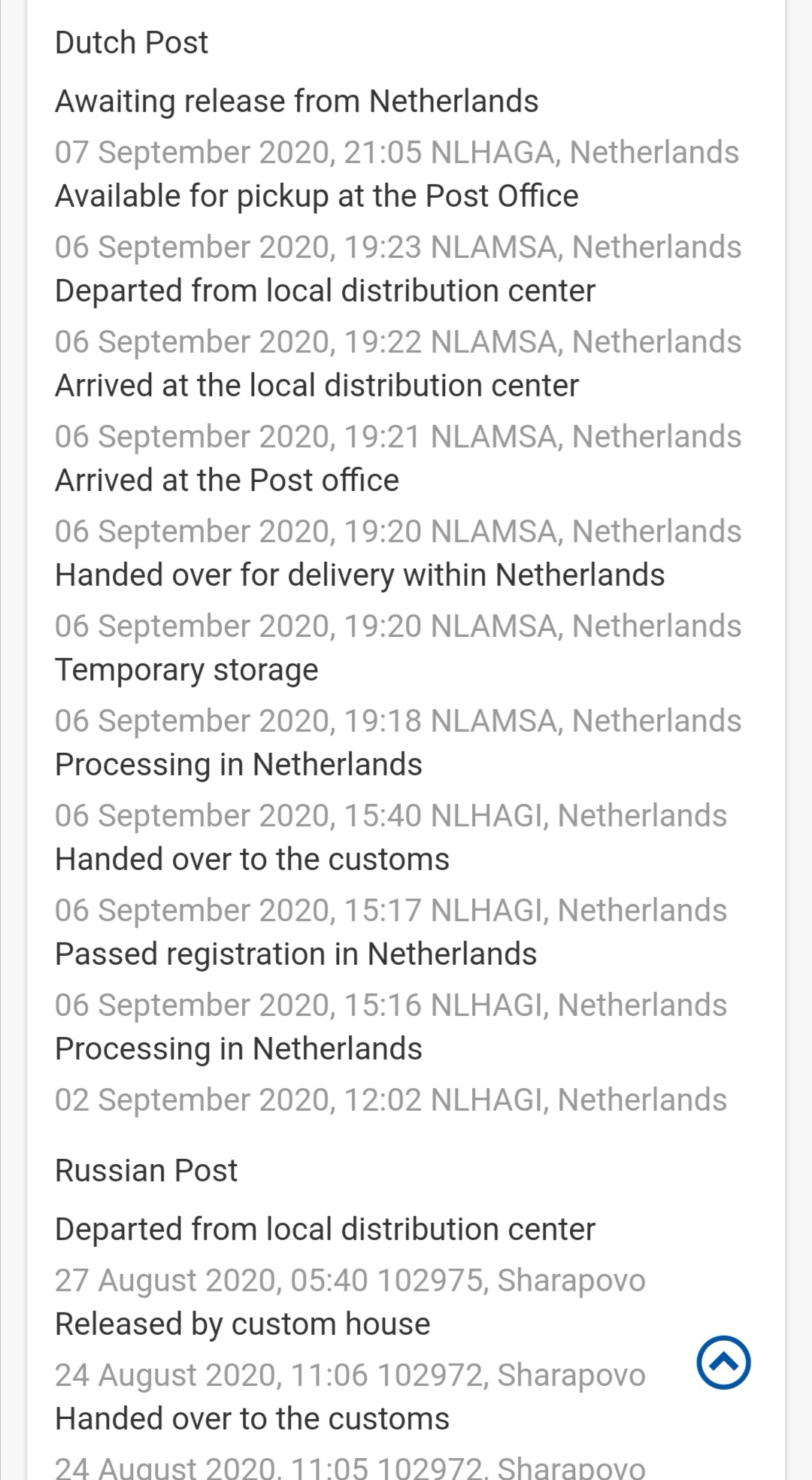This screenshot has width=812, height=1480.
Task: Tap the scroll-to-top arrow button
Action: (x=723, y=1362)
